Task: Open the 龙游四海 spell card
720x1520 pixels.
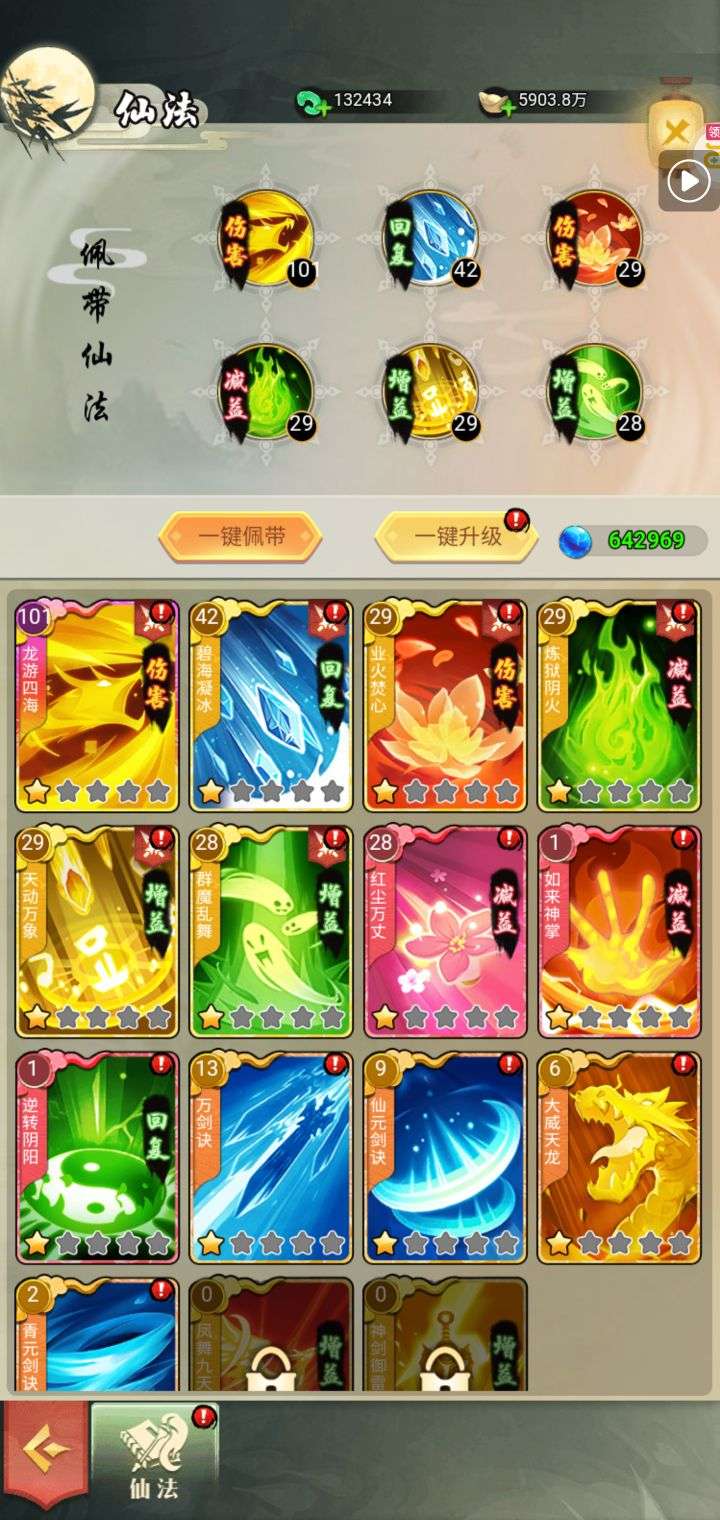Action: 98,706
